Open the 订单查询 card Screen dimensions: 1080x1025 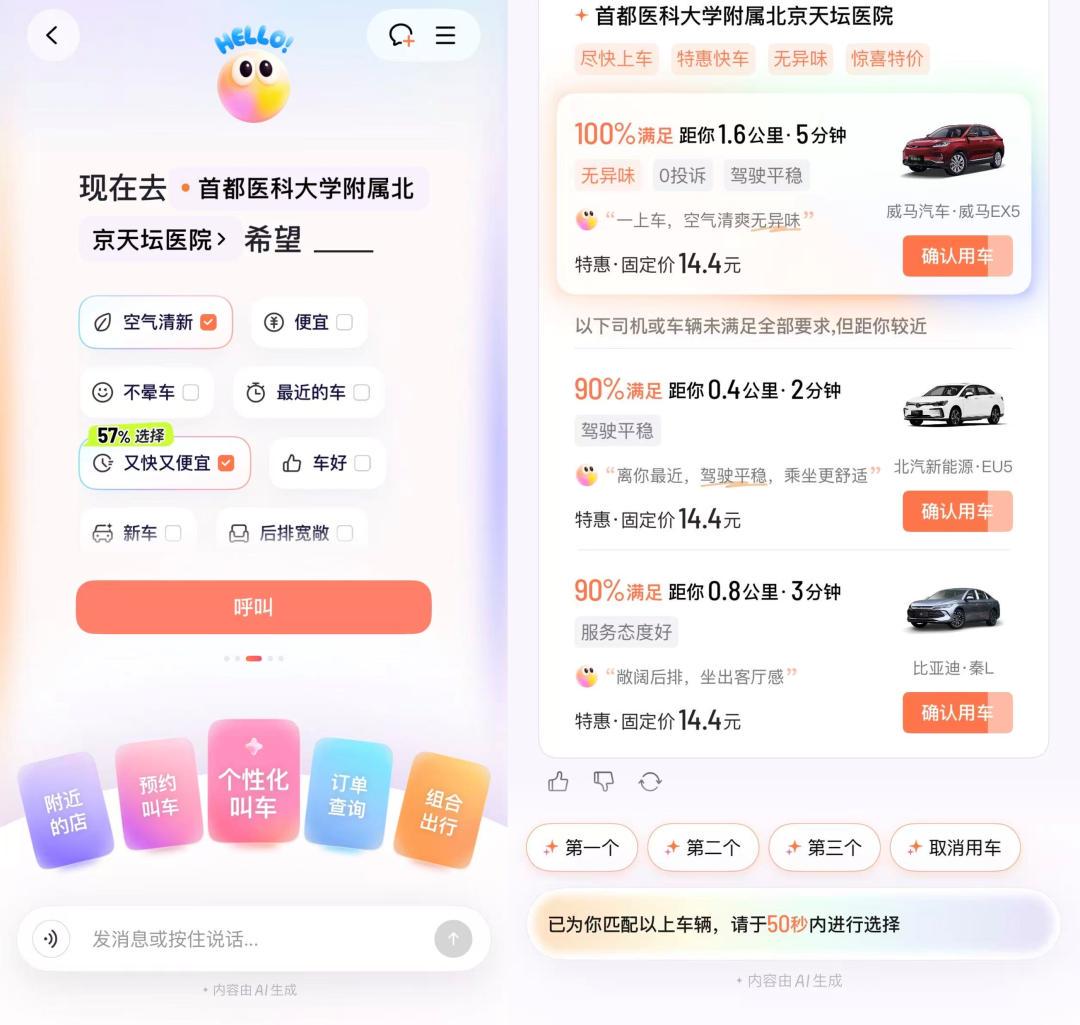point(347,795)
